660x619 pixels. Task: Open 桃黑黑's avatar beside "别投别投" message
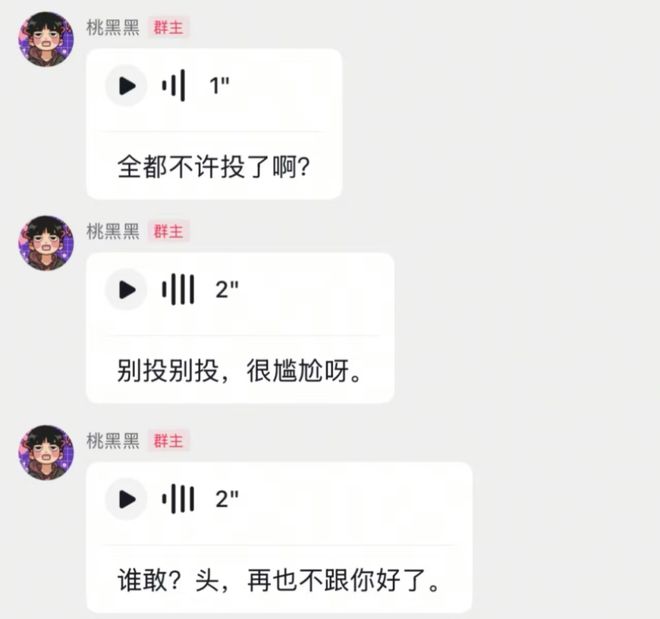coord(45,243)
